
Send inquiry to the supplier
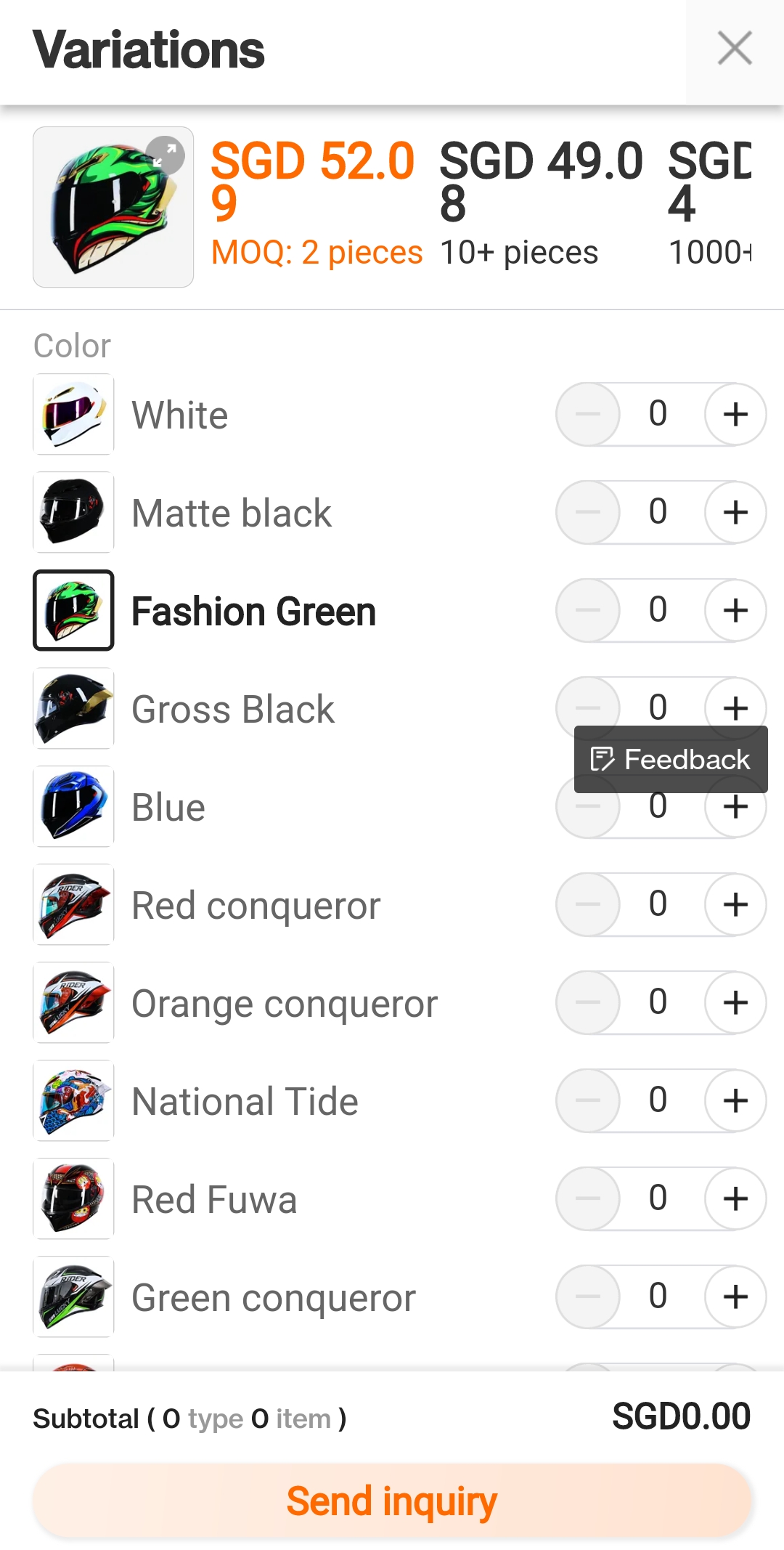[392, 1501]
